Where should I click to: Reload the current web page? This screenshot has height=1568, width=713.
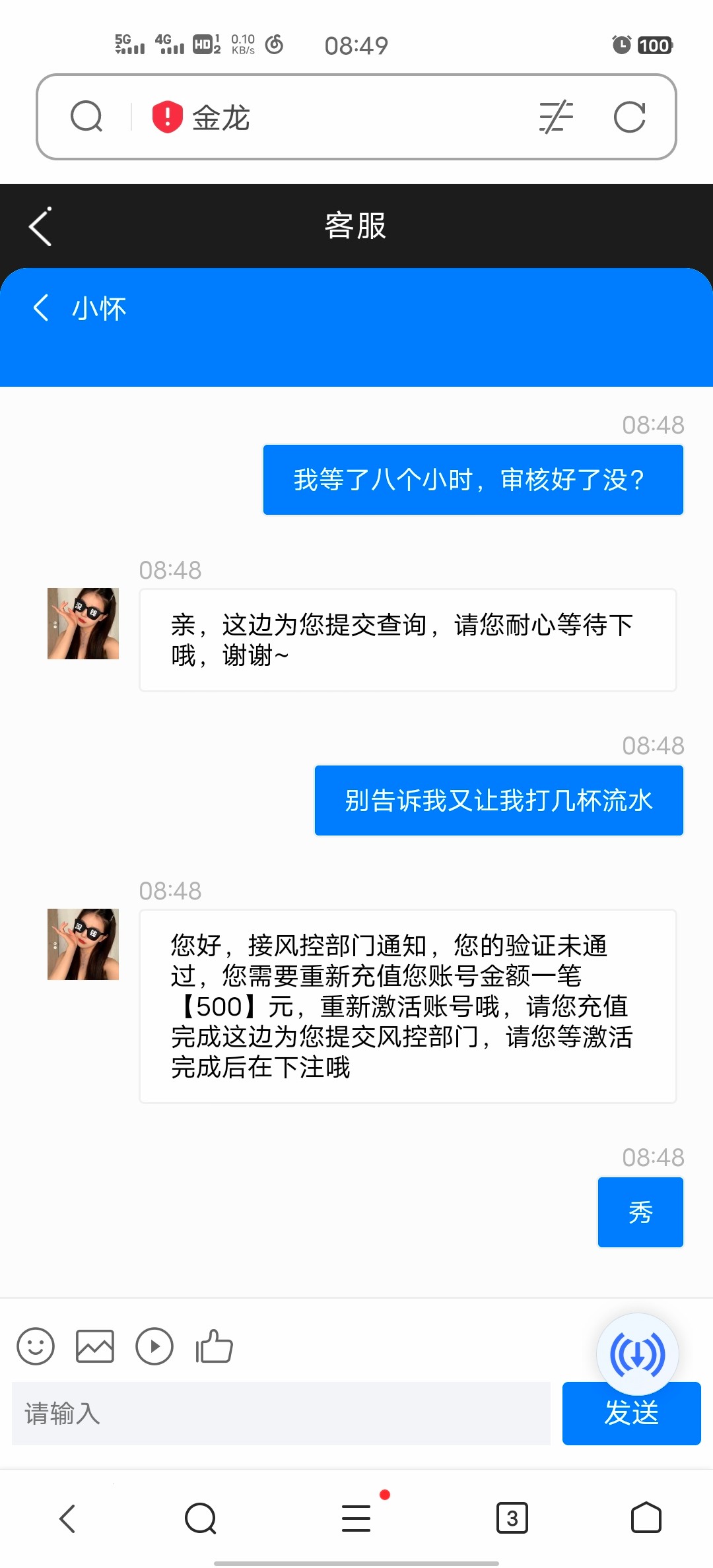point(629,117)
